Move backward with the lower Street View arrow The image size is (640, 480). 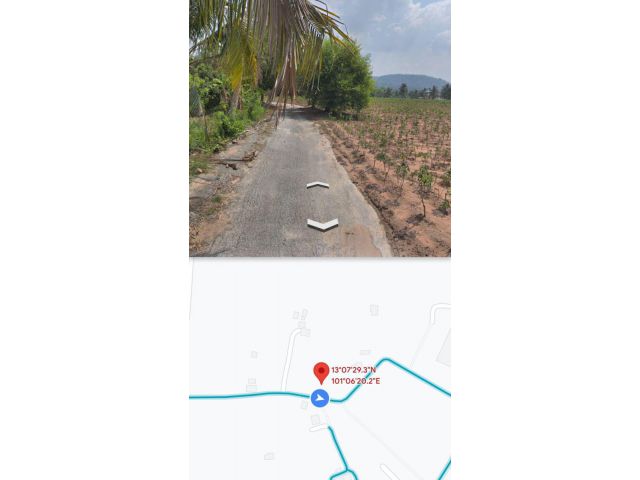(322, 224)
